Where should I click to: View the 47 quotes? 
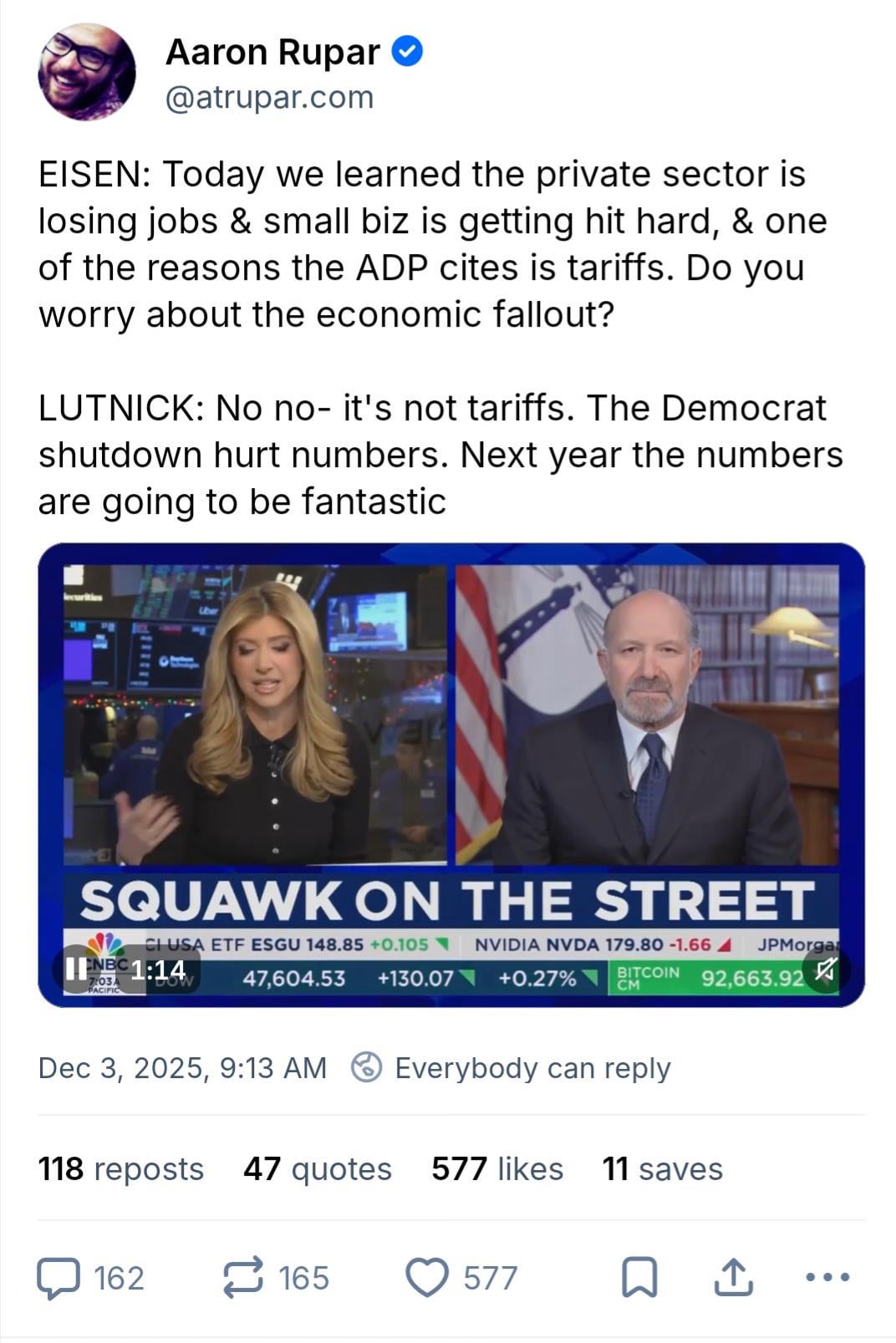[318, 1168]
